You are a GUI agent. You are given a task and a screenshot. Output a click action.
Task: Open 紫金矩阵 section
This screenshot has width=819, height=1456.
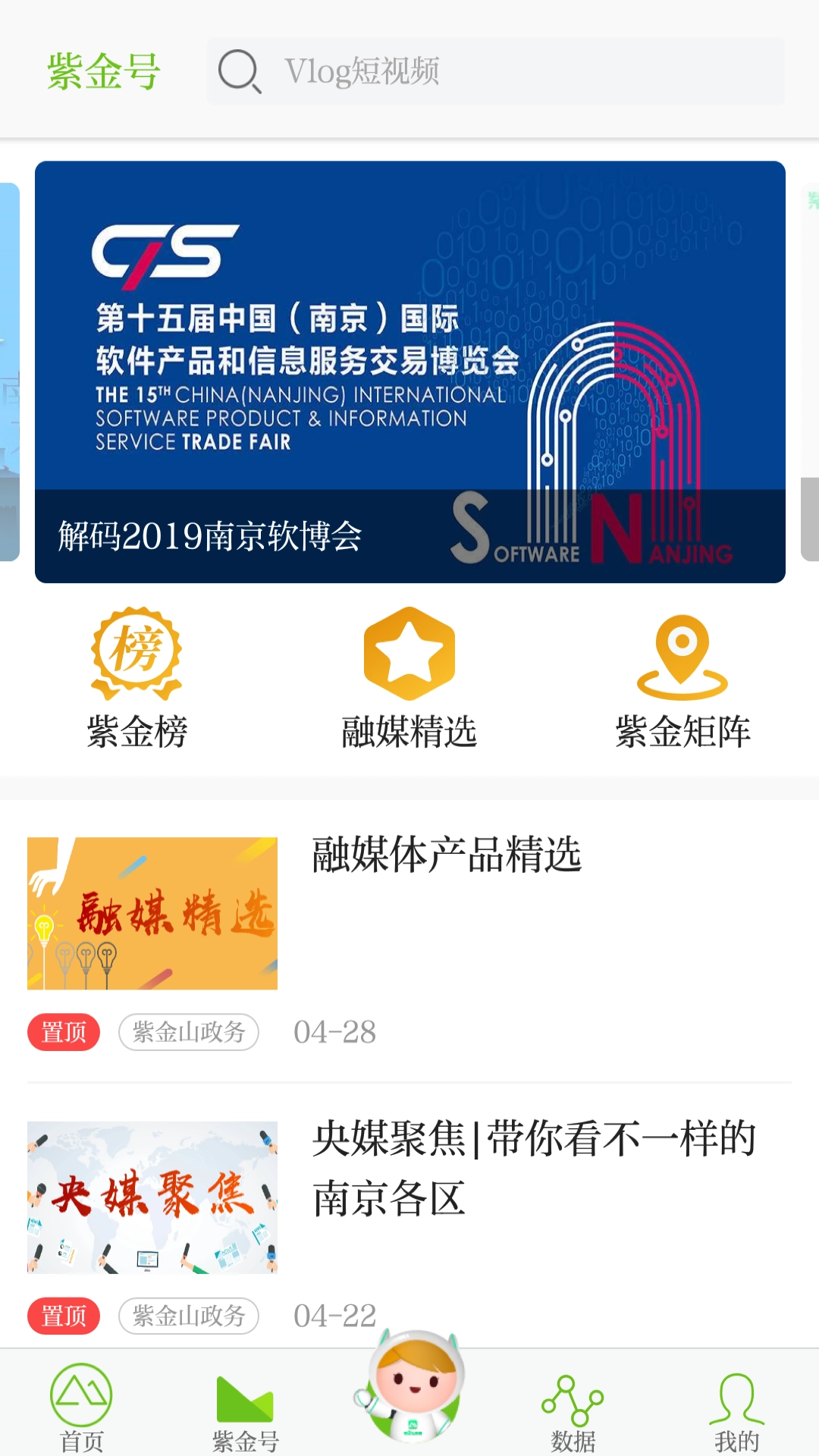[x=682, y=679]
